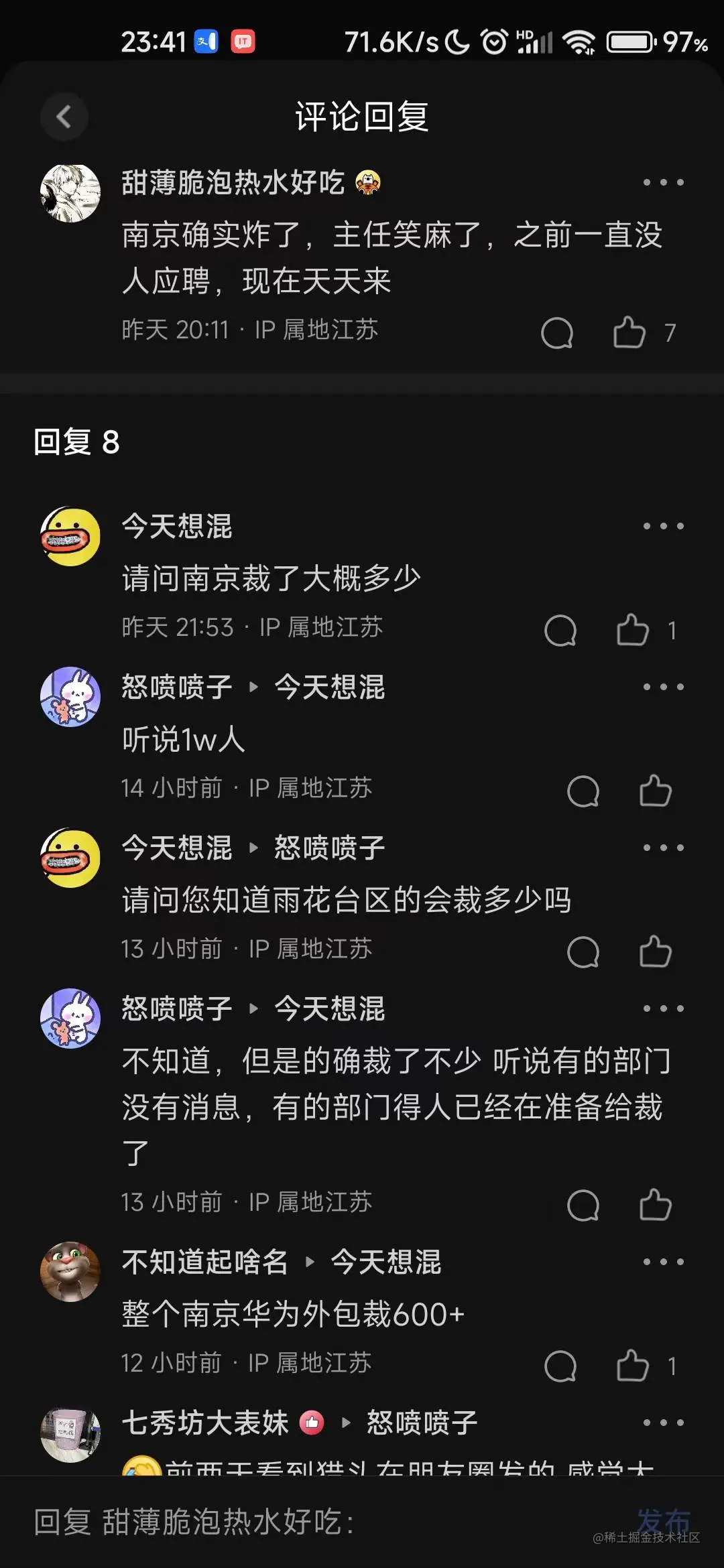Like 甜薄脆泡热水好吃's comment about 南京
The height and width of the screenshot is (1568, 724).
coord(629,332)
